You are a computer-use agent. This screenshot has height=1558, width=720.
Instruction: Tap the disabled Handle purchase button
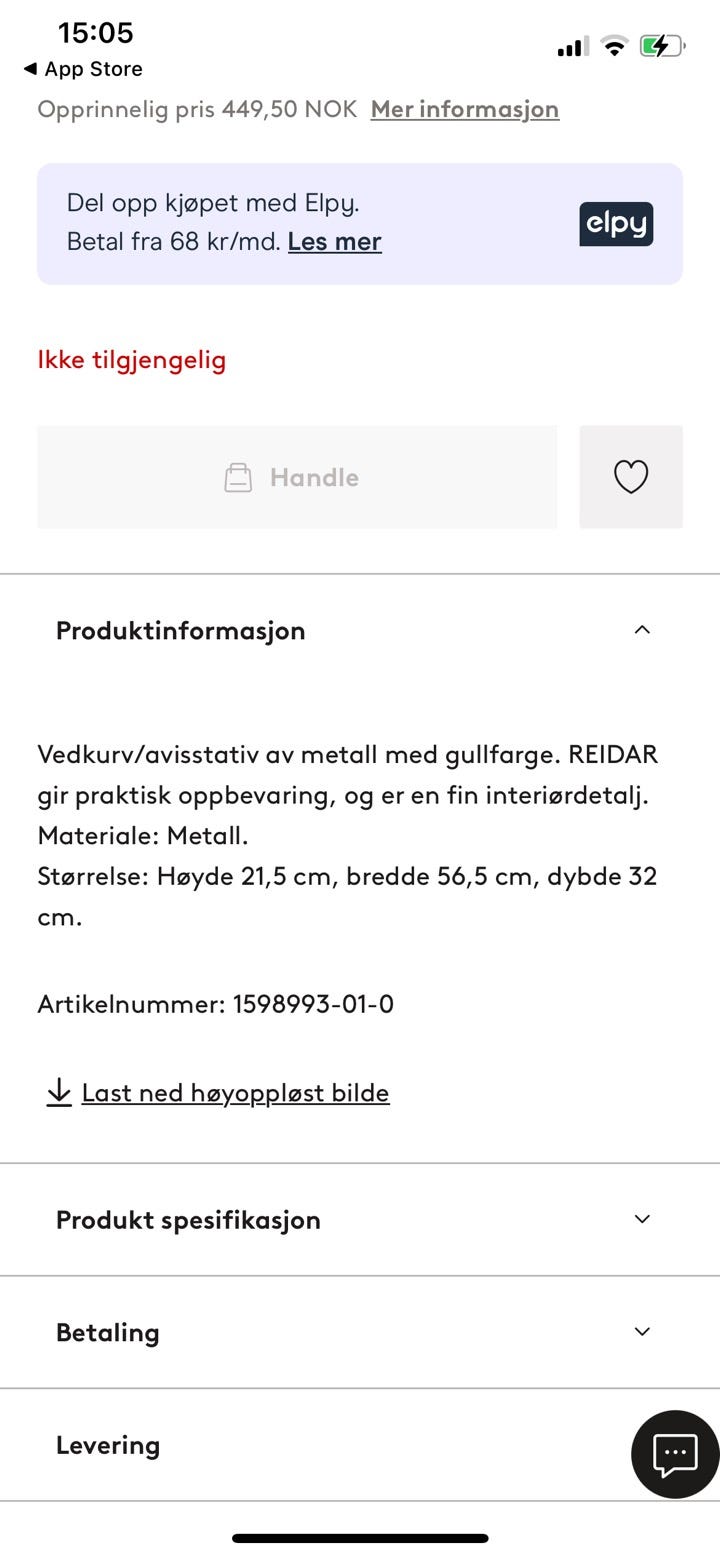tap(296, 477)
